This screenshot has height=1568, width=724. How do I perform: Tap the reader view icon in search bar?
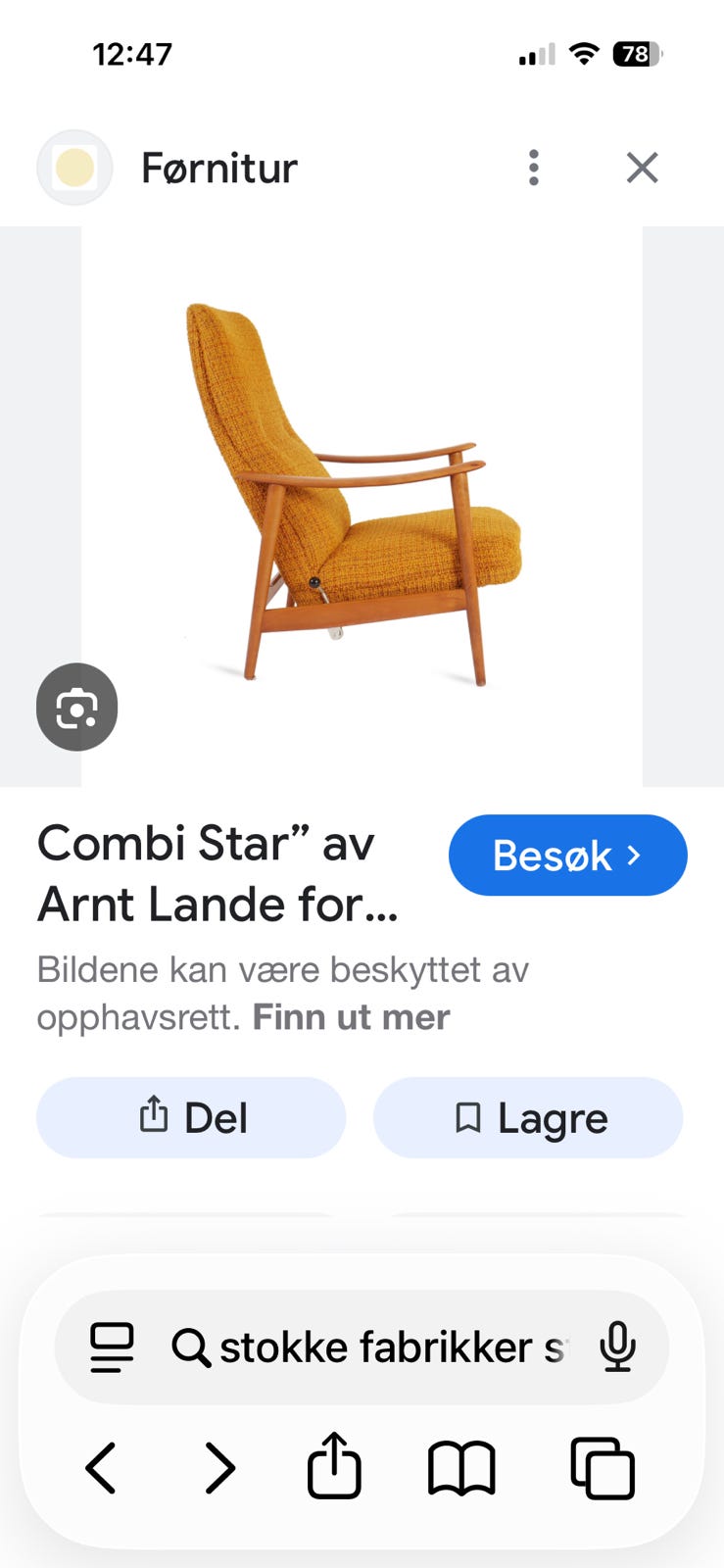[x=112, y=1347]
